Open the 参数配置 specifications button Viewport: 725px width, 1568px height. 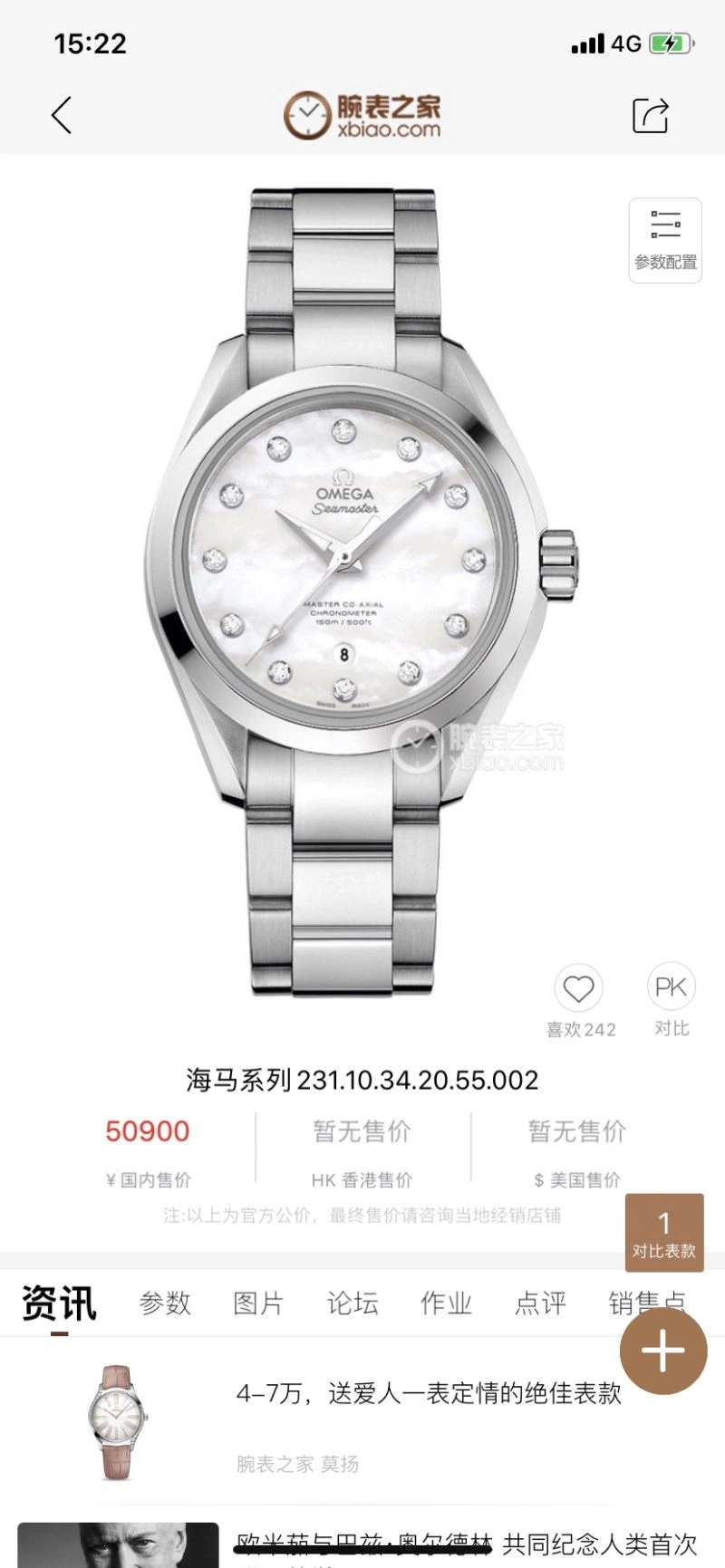pyautogui.click(x=665, y=240)
